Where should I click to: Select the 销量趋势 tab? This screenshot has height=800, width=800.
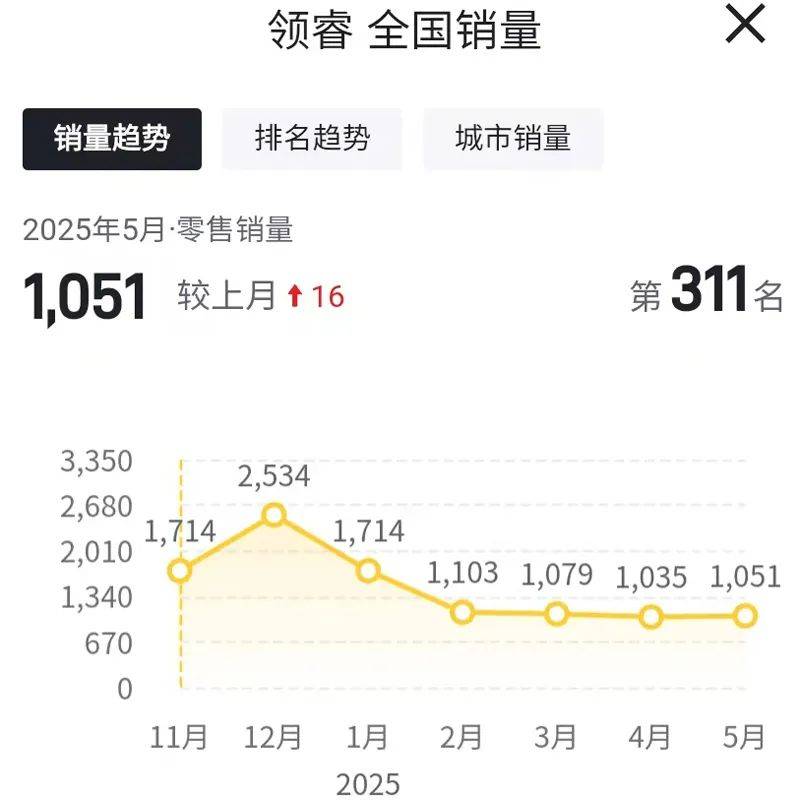tap(112, 139)
